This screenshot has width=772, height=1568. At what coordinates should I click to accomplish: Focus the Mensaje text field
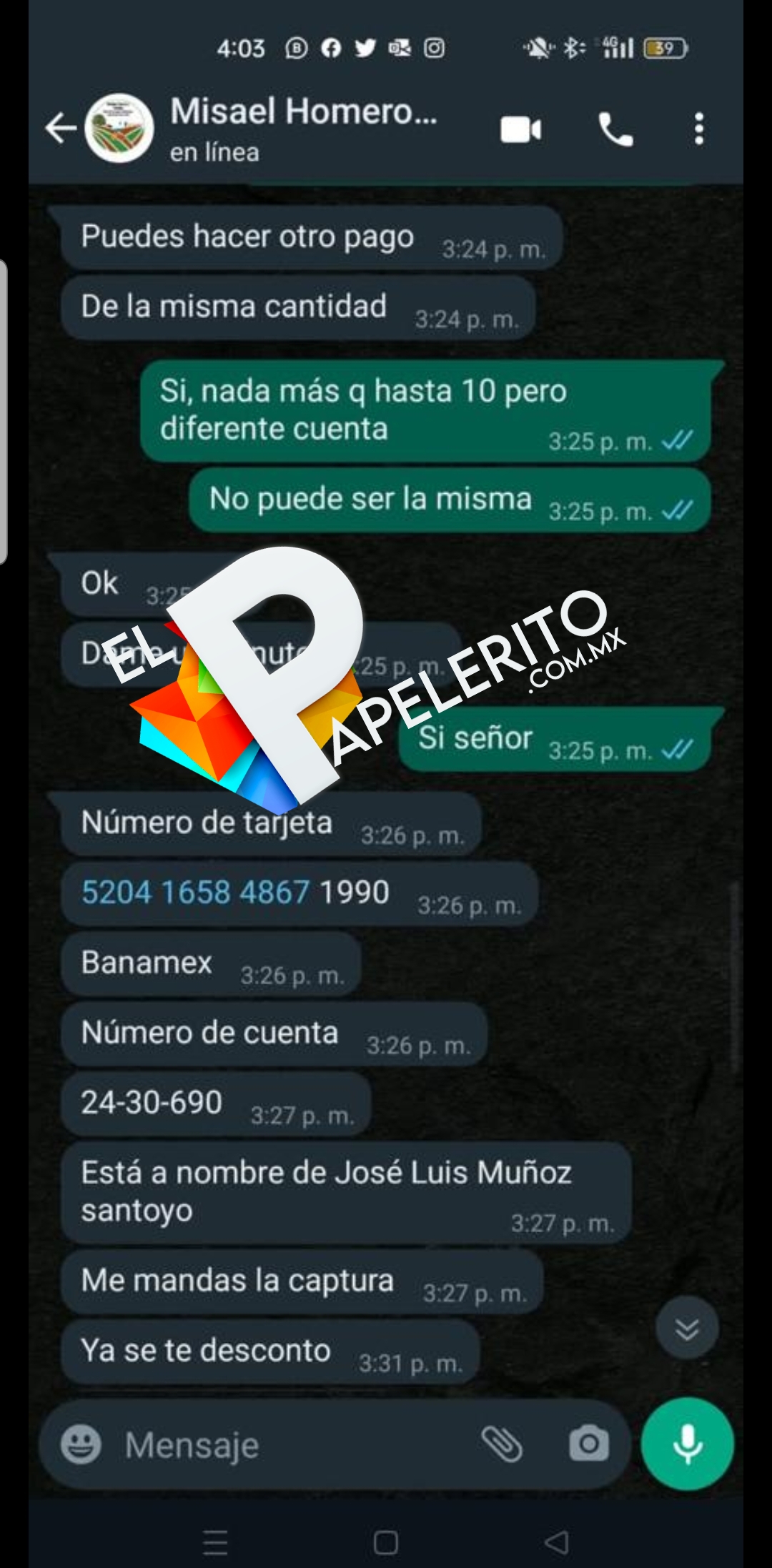point(286,1445)
